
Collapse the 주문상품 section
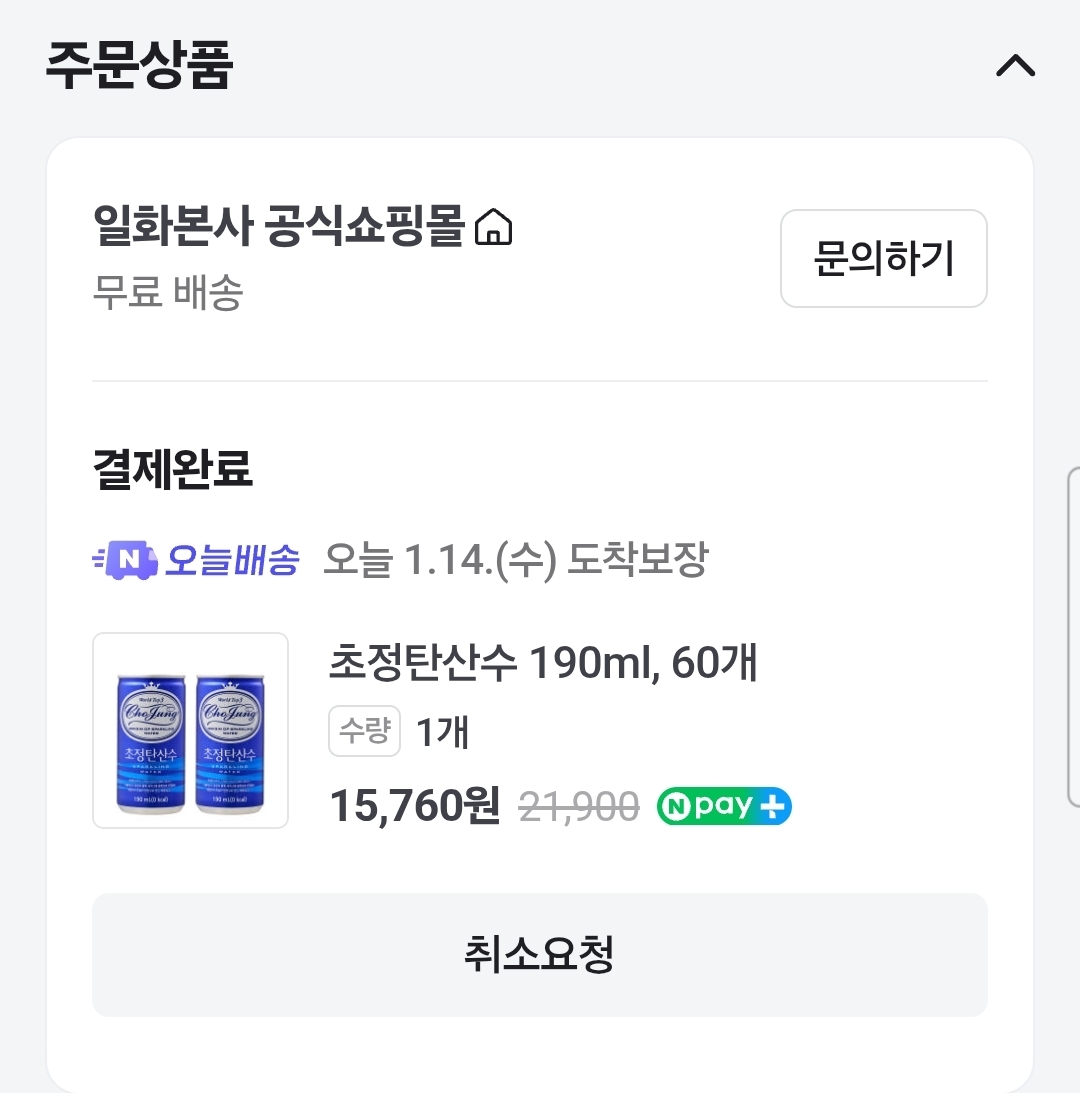point(1015,67)
